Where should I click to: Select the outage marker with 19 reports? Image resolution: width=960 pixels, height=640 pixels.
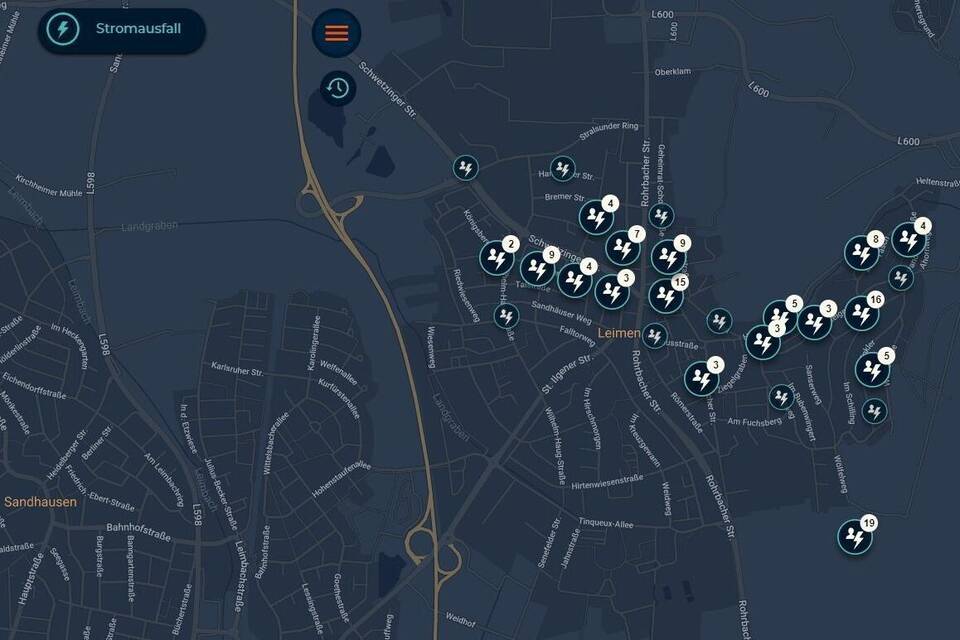855,537
